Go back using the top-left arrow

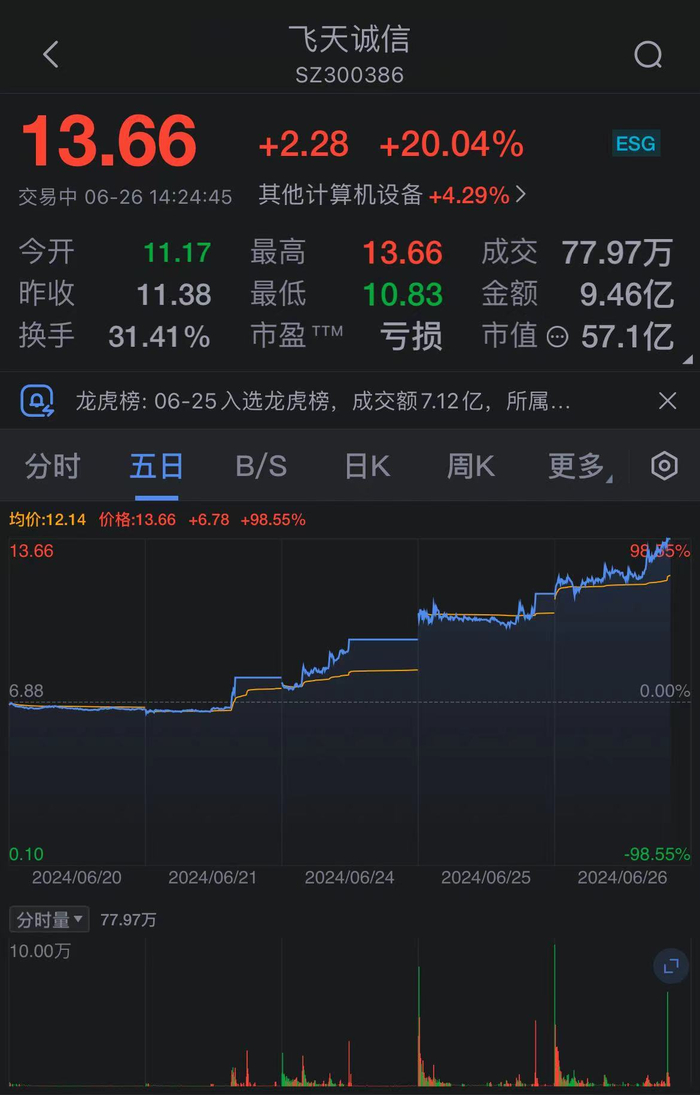tap(51, 55)
